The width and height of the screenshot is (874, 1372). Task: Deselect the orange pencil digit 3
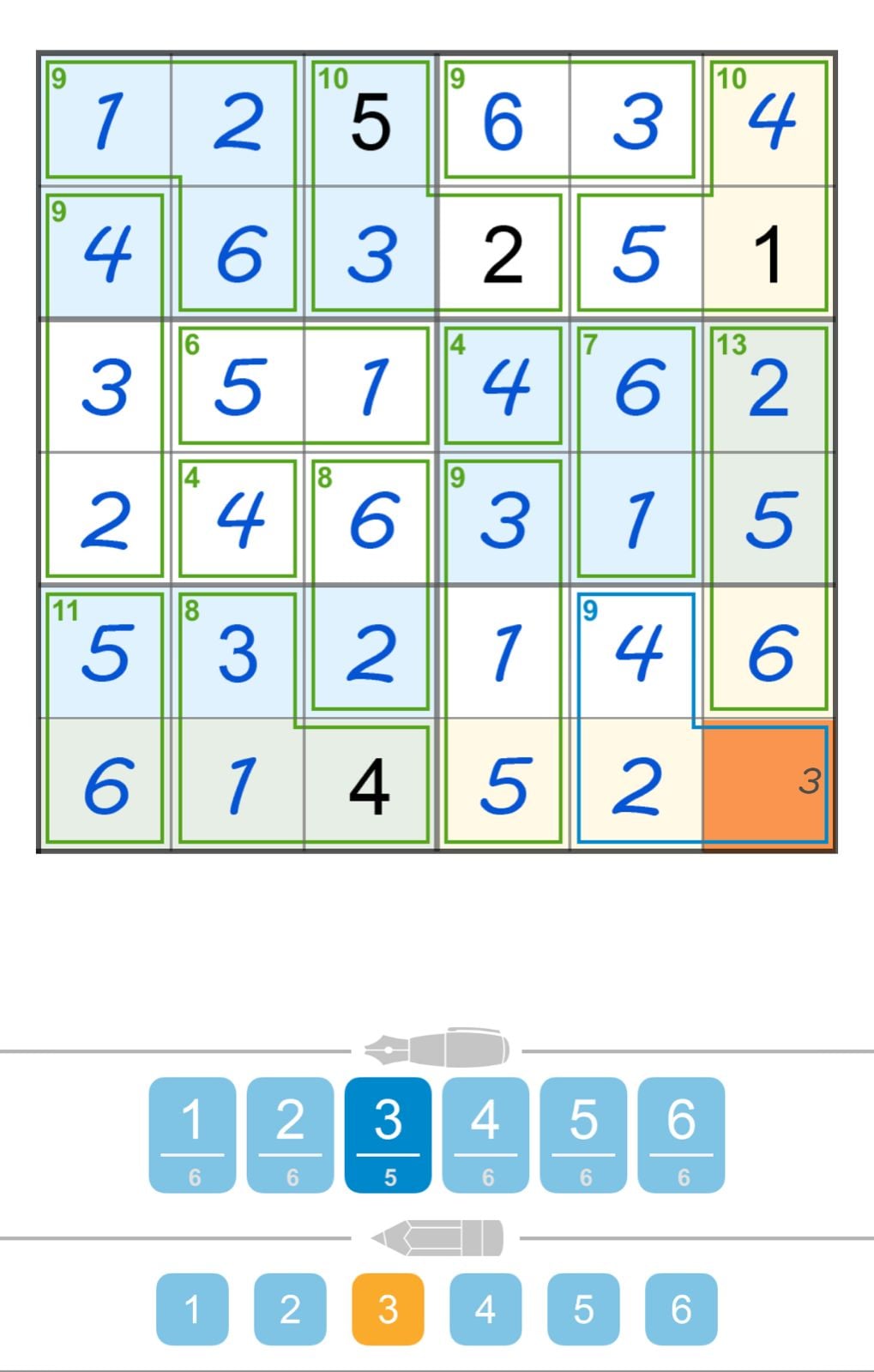[388, 1309]
